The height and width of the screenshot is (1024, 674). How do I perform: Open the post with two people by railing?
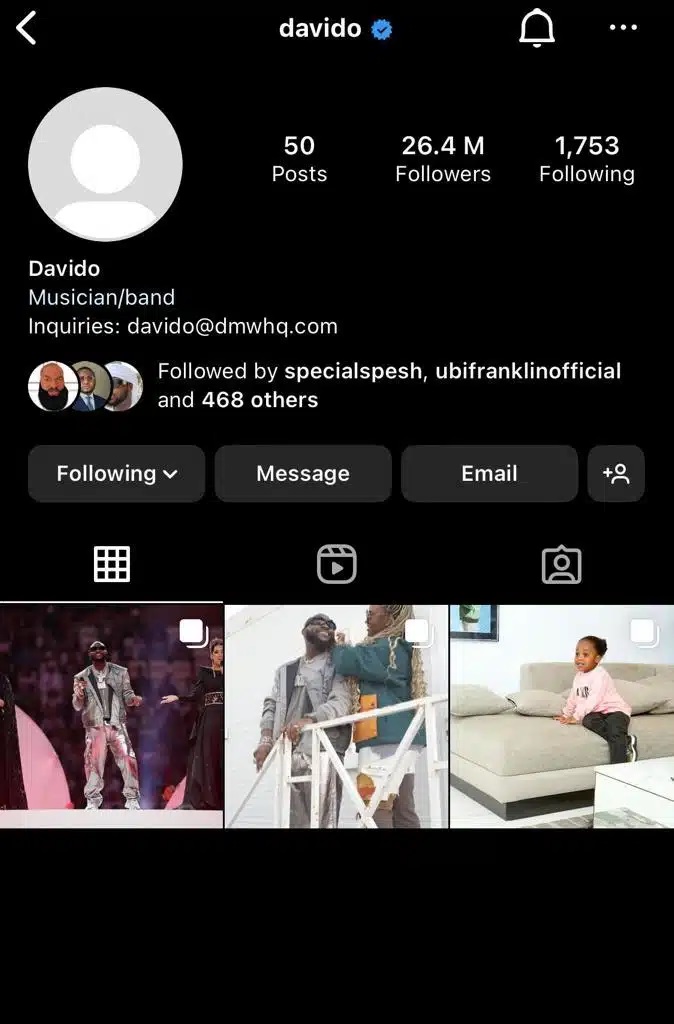[x=337, y=716]
